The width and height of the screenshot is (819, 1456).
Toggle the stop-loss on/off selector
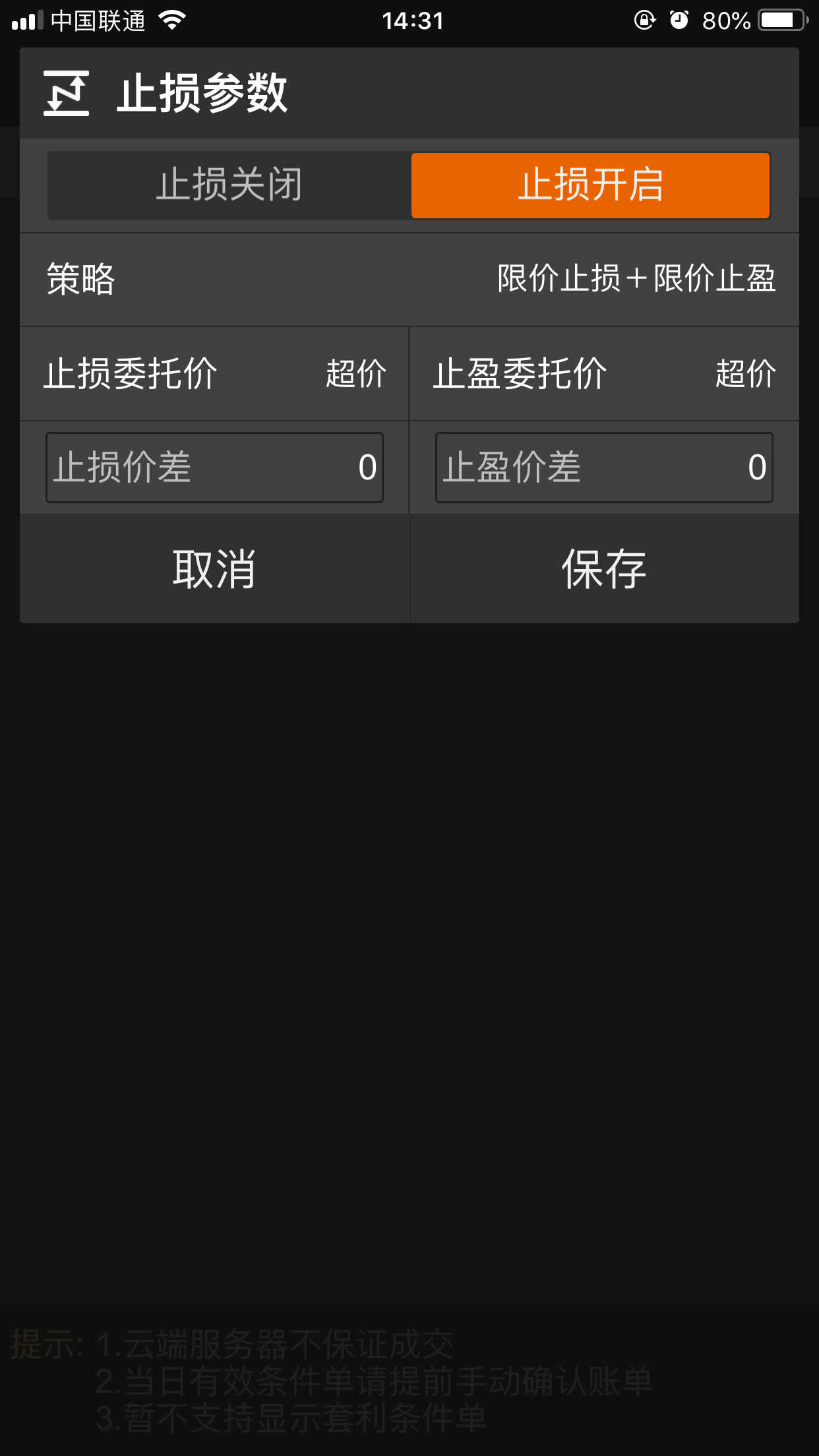pyautogui.click(x=409, y=185)
